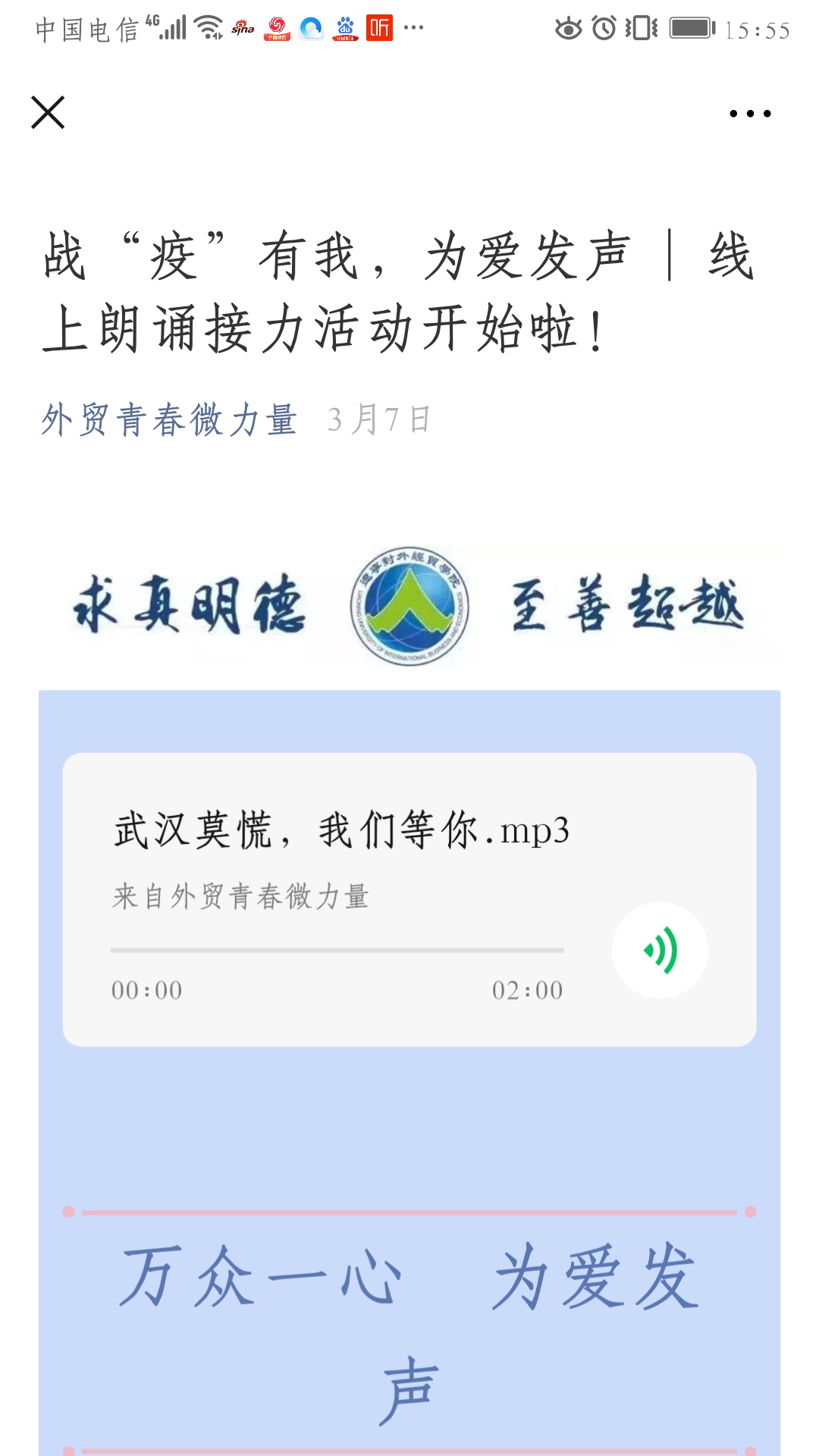
Task: Open the 外贸青春微力量 account link
Action: coord(168,419)
